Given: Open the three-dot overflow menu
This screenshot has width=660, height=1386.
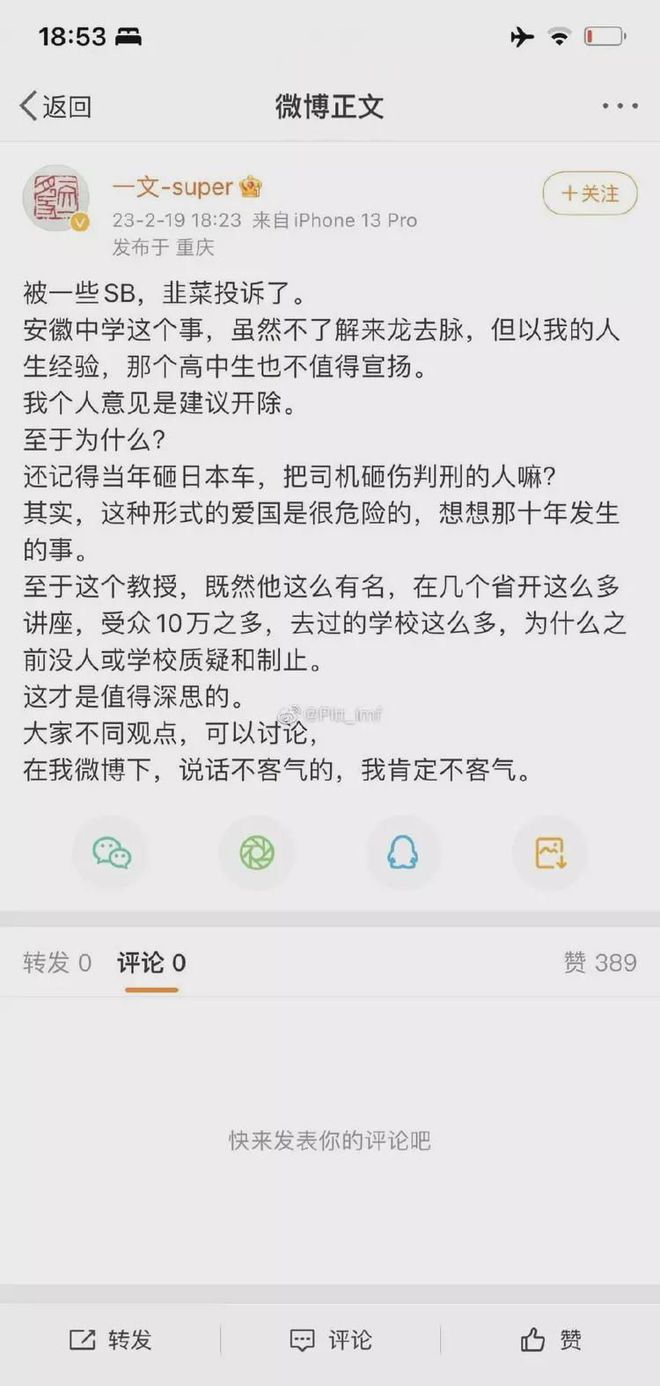Looking at the screenshot, I should (x=619, y=107).
